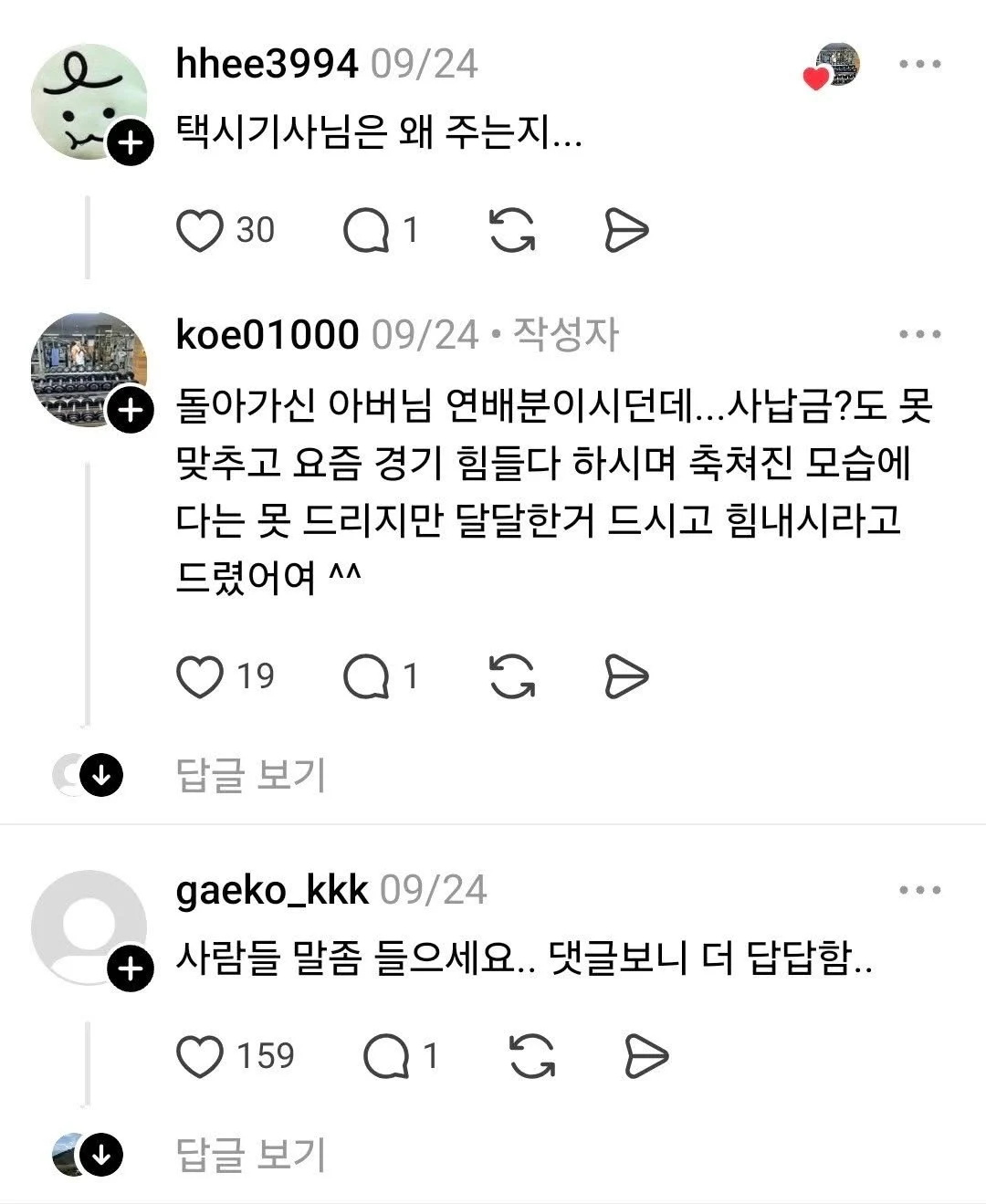Reply to hhee3994's comment
Screen dimensions: 986x1204
(x=367, y=230)
